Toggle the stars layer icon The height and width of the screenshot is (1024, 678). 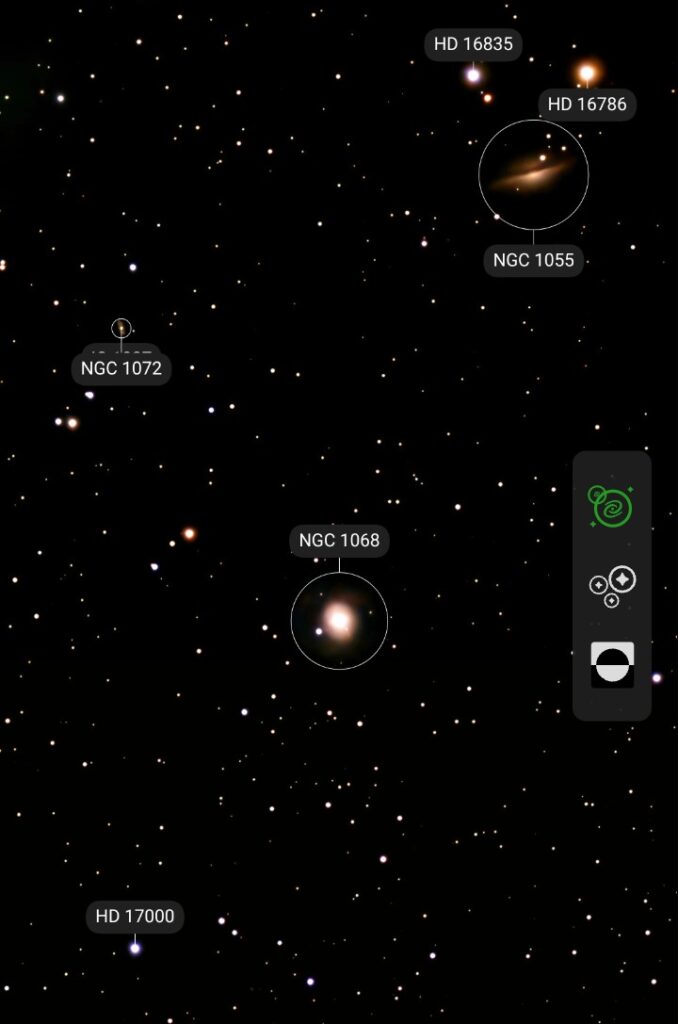(611, 586)
